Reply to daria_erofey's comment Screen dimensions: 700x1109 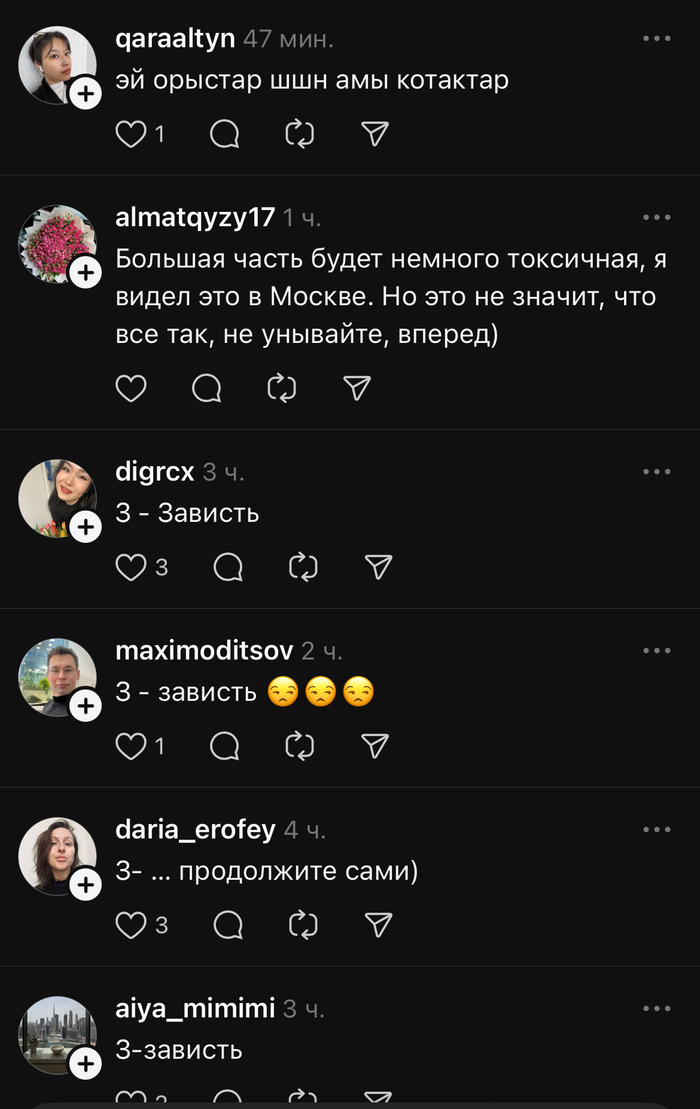228,924
